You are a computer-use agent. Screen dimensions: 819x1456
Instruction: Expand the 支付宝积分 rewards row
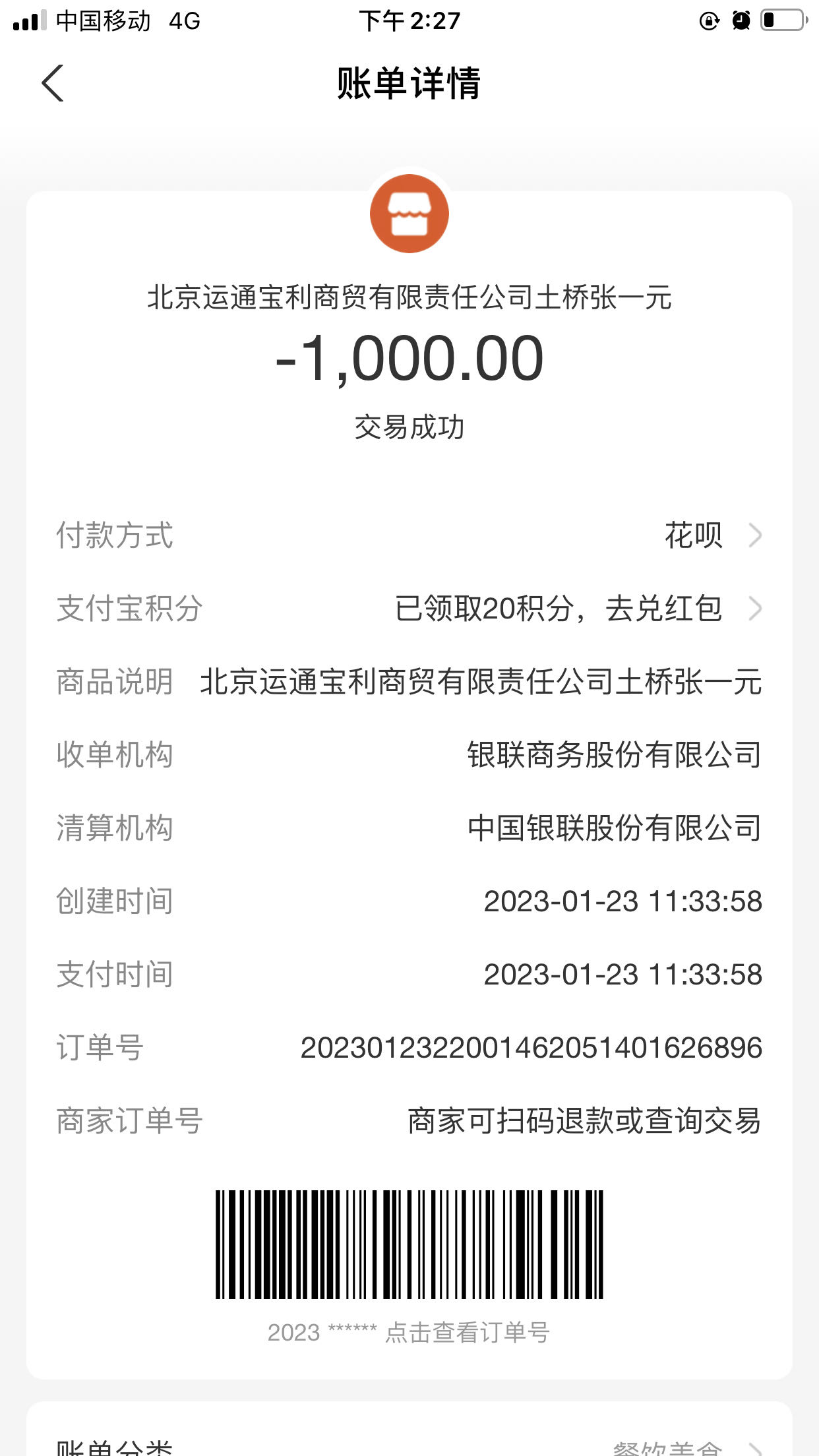tap(561, 611)
